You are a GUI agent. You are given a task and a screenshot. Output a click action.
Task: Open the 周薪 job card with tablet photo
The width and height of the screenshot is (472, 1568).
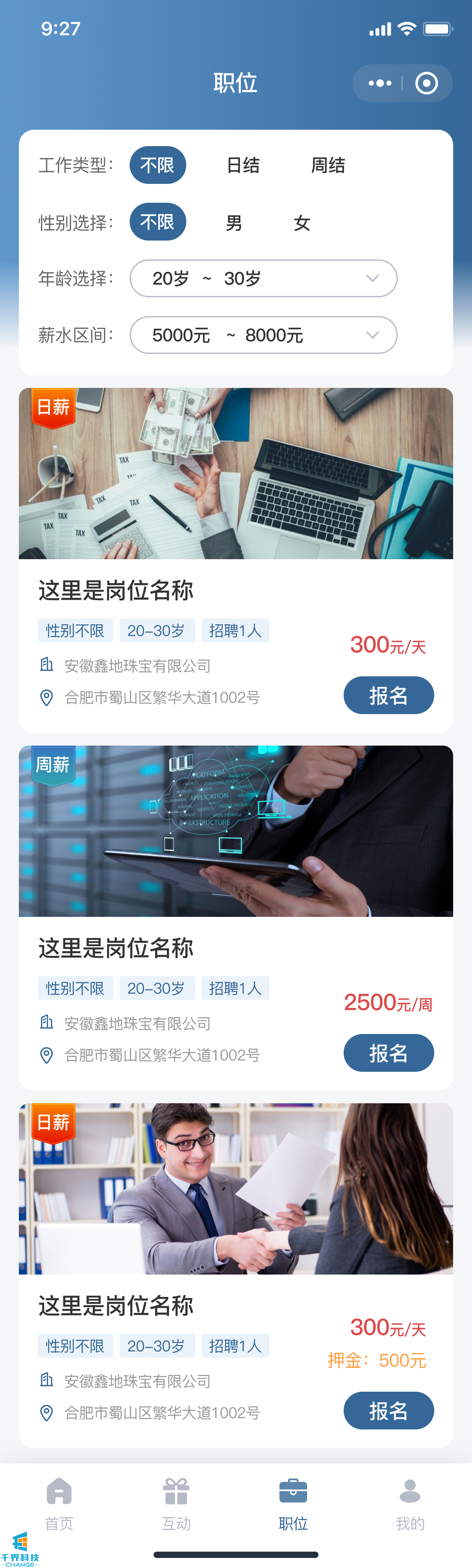click(x=236, y=831)
